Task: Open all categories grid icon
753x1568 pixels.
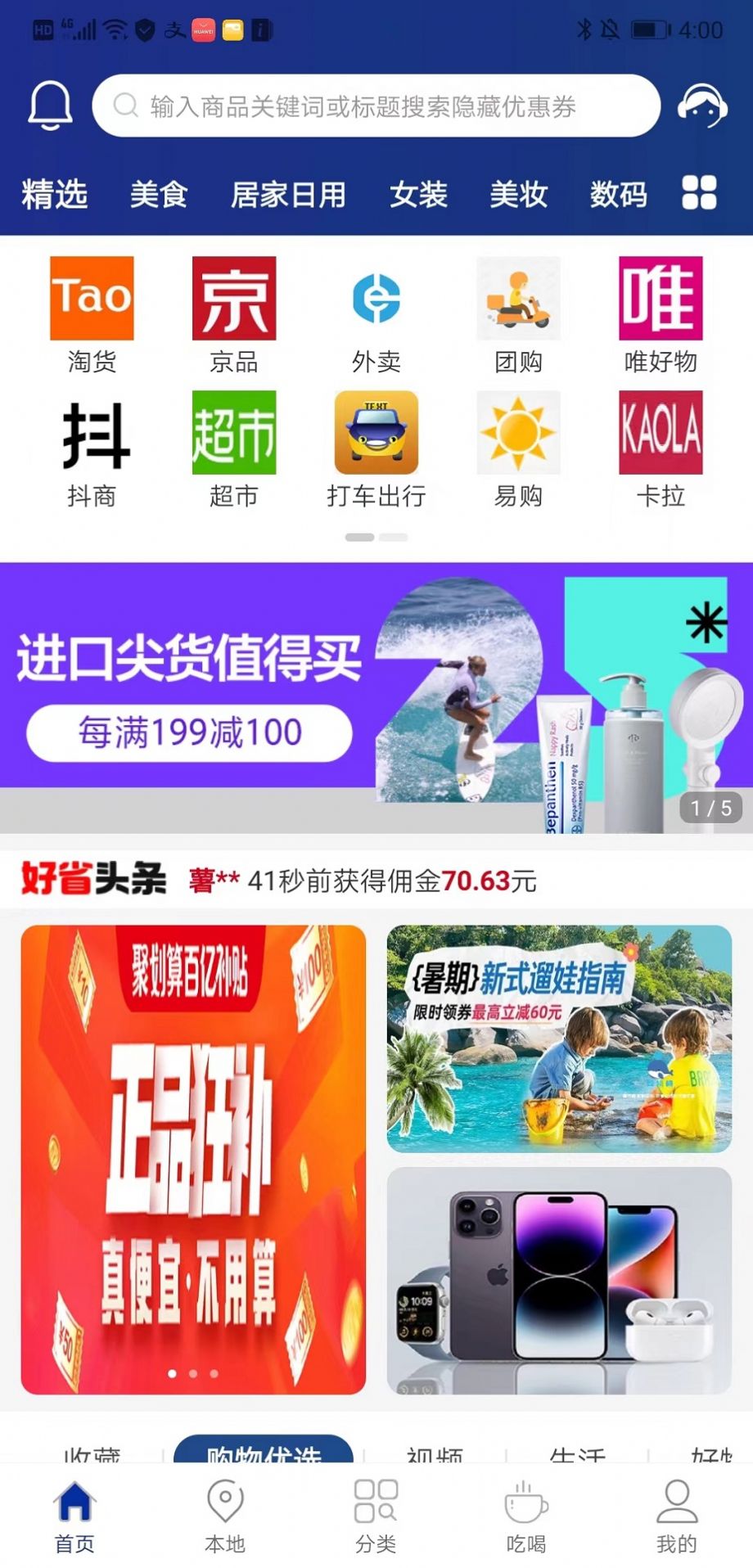Action: tap(699, 193)
